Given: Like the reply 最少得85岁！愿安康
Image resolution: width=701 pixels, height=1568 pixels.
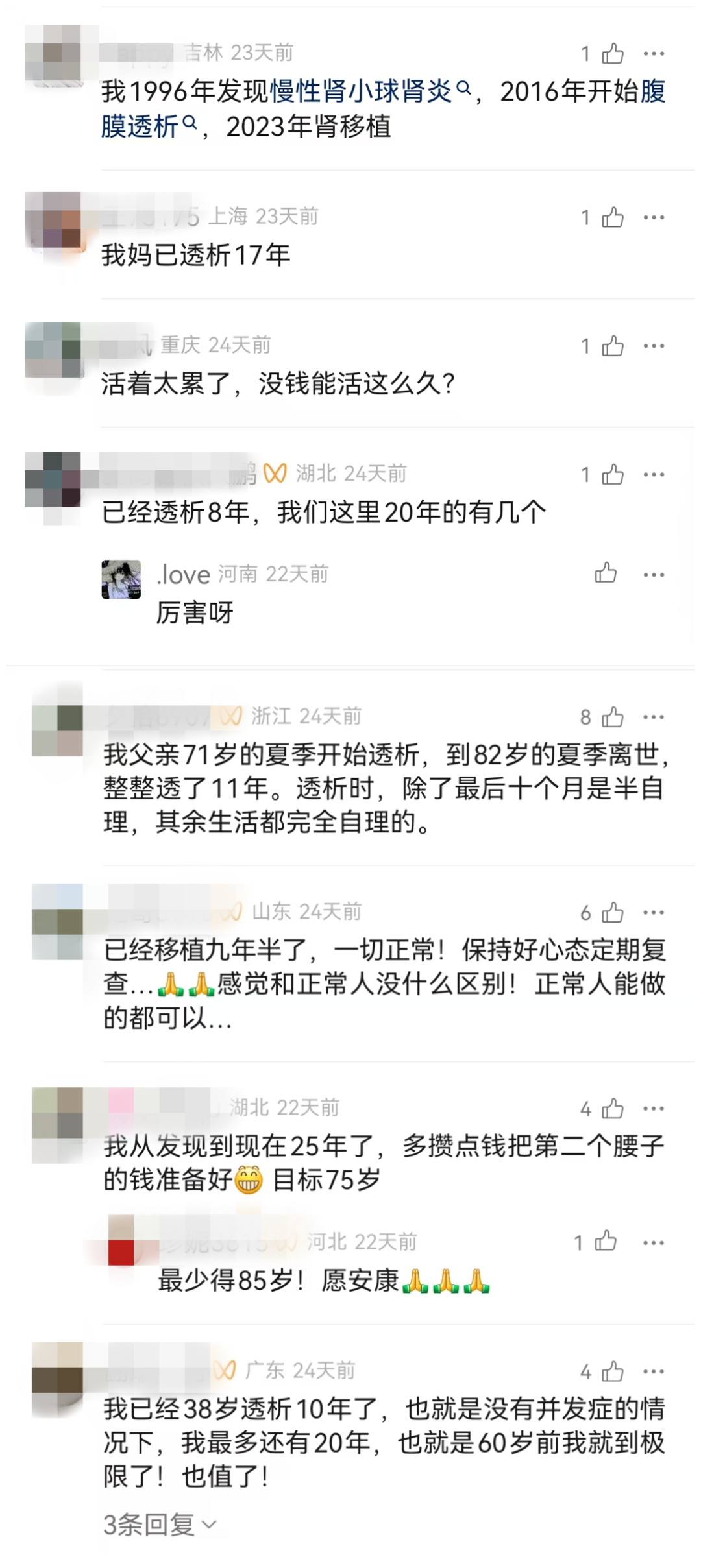Looking at the screenshot, I should [x=606, y=1242].
